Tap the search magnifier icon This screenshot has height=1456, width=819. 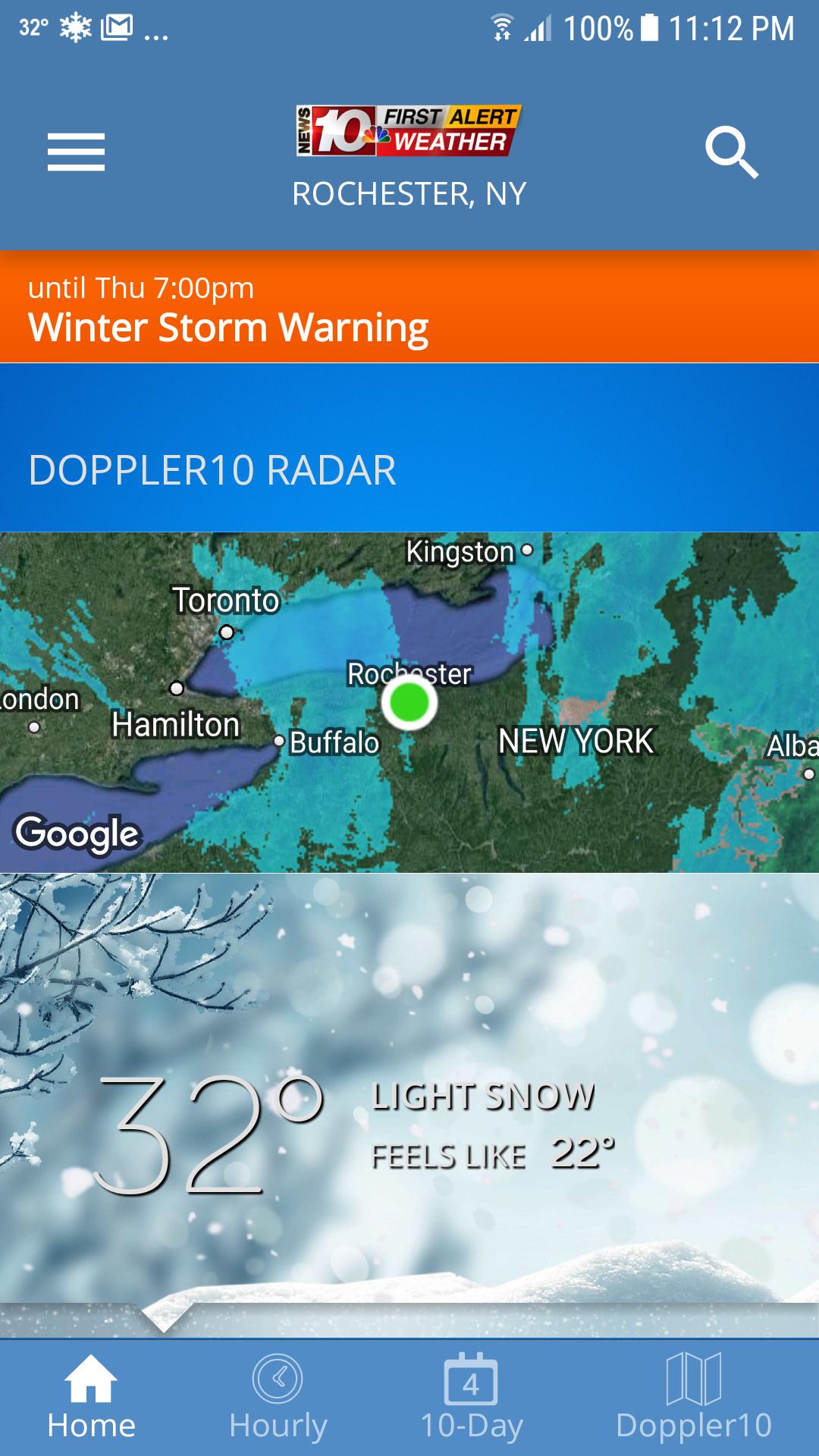click(731, 152)
